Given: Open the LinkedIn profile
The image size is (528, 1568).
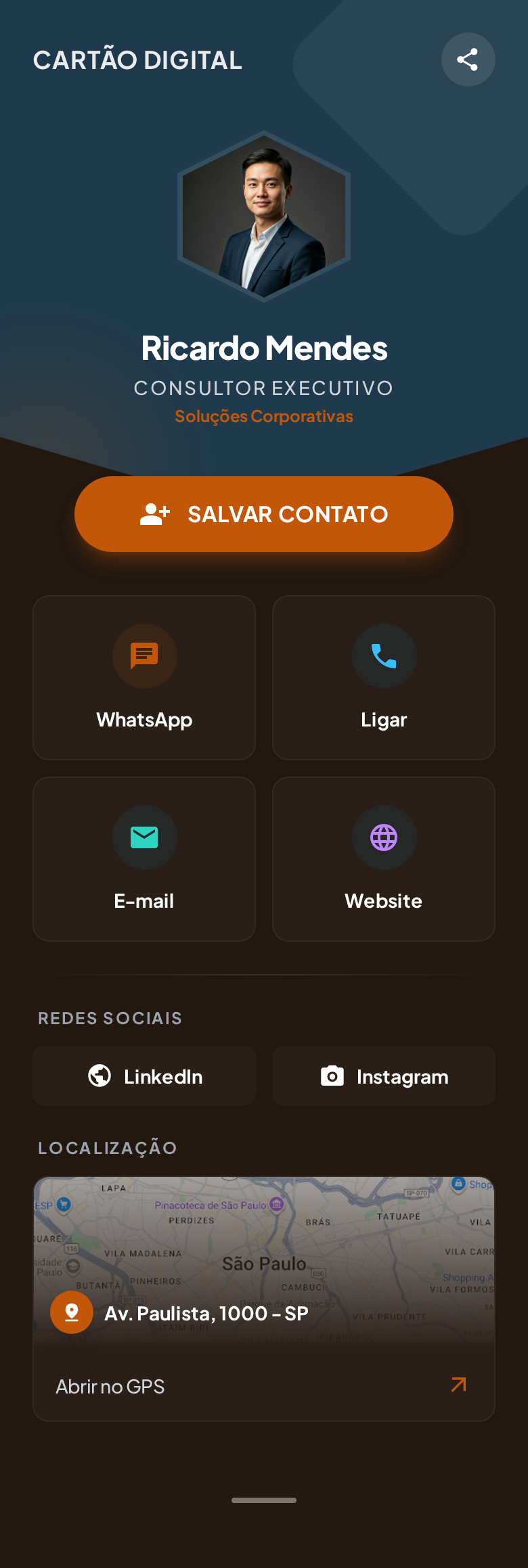Looking at the screenshot, I should click(144, 1076).
